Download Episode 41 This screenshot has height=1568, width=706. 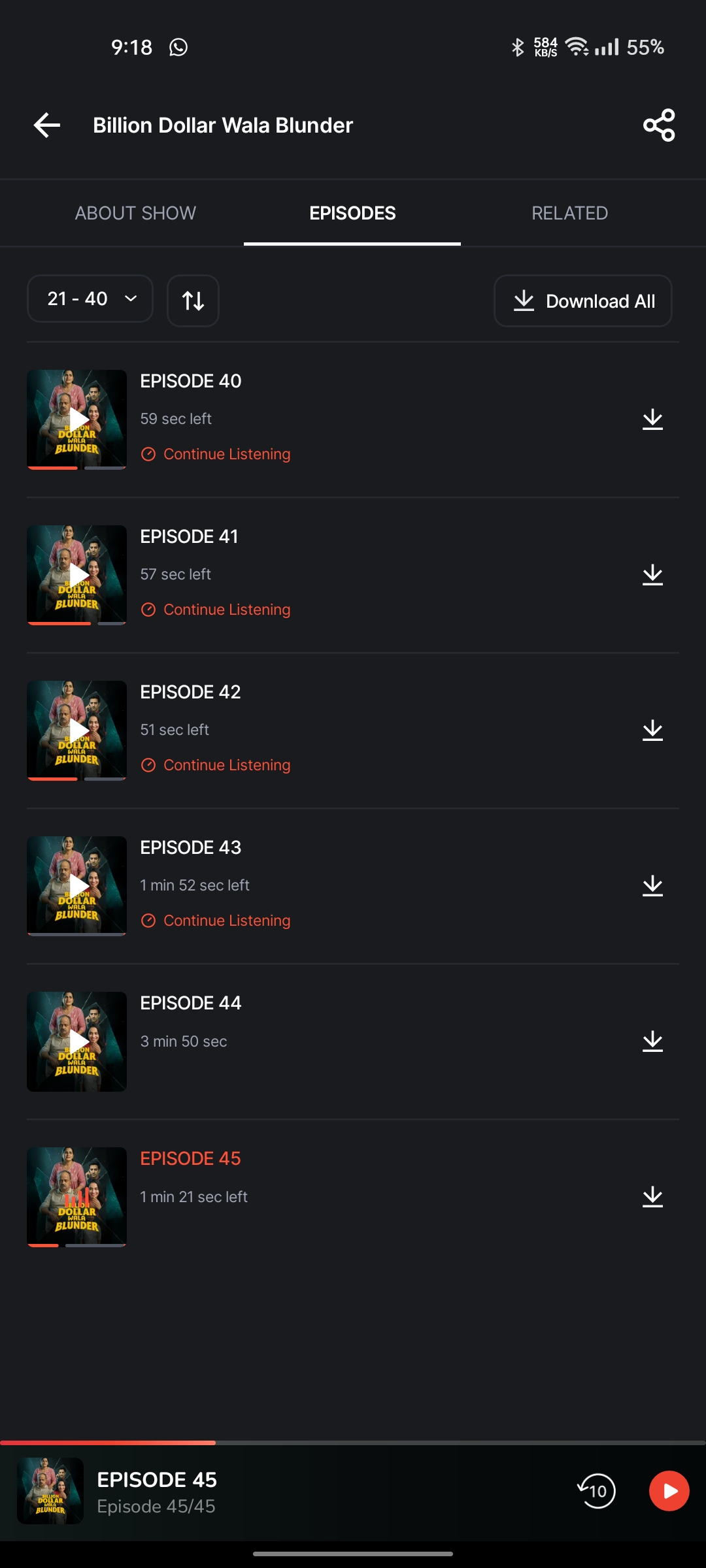click(x=653, y=574)
